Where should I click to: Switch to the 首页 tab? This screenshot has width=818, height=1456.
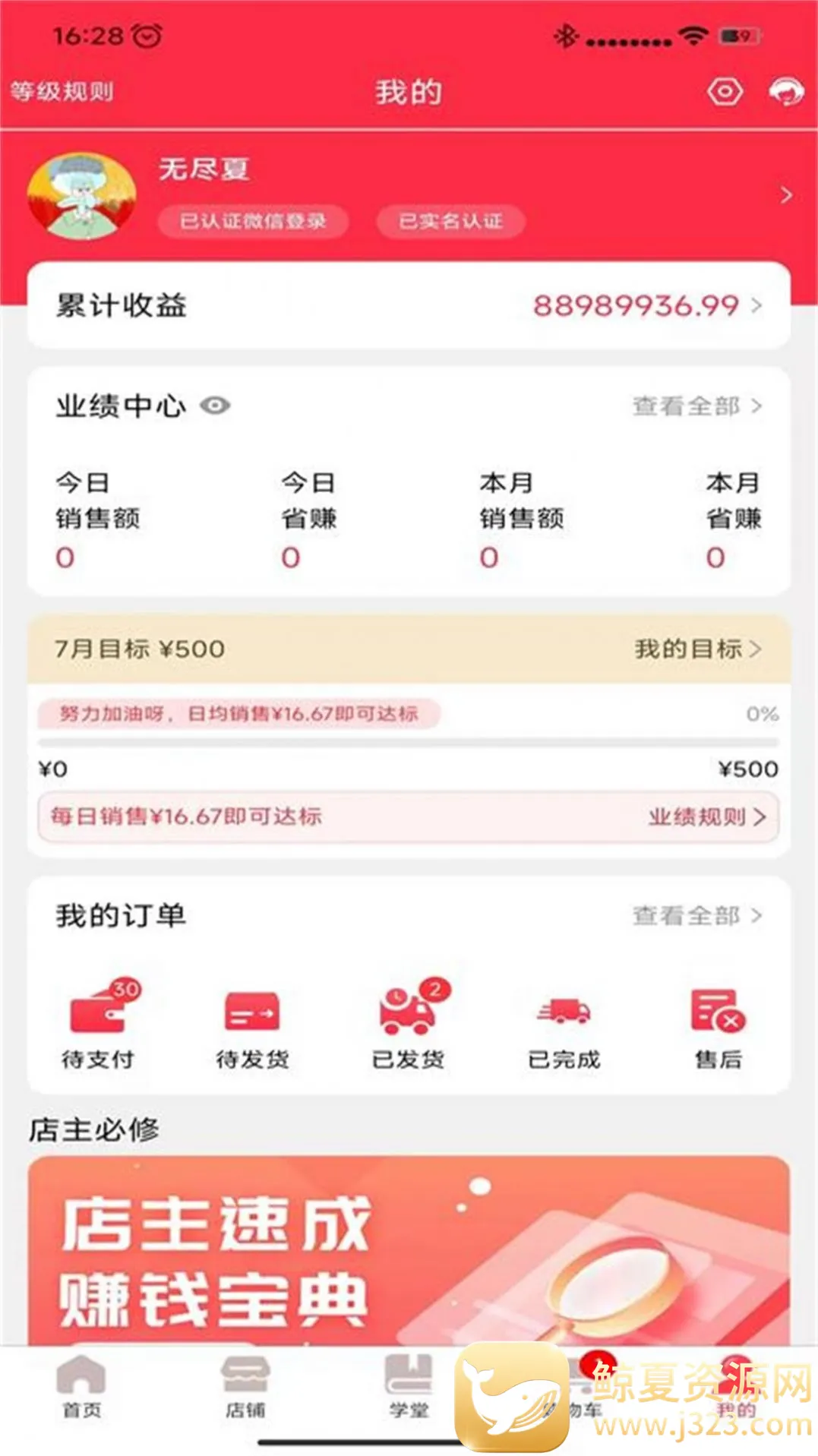click(x=81, y=1387)
